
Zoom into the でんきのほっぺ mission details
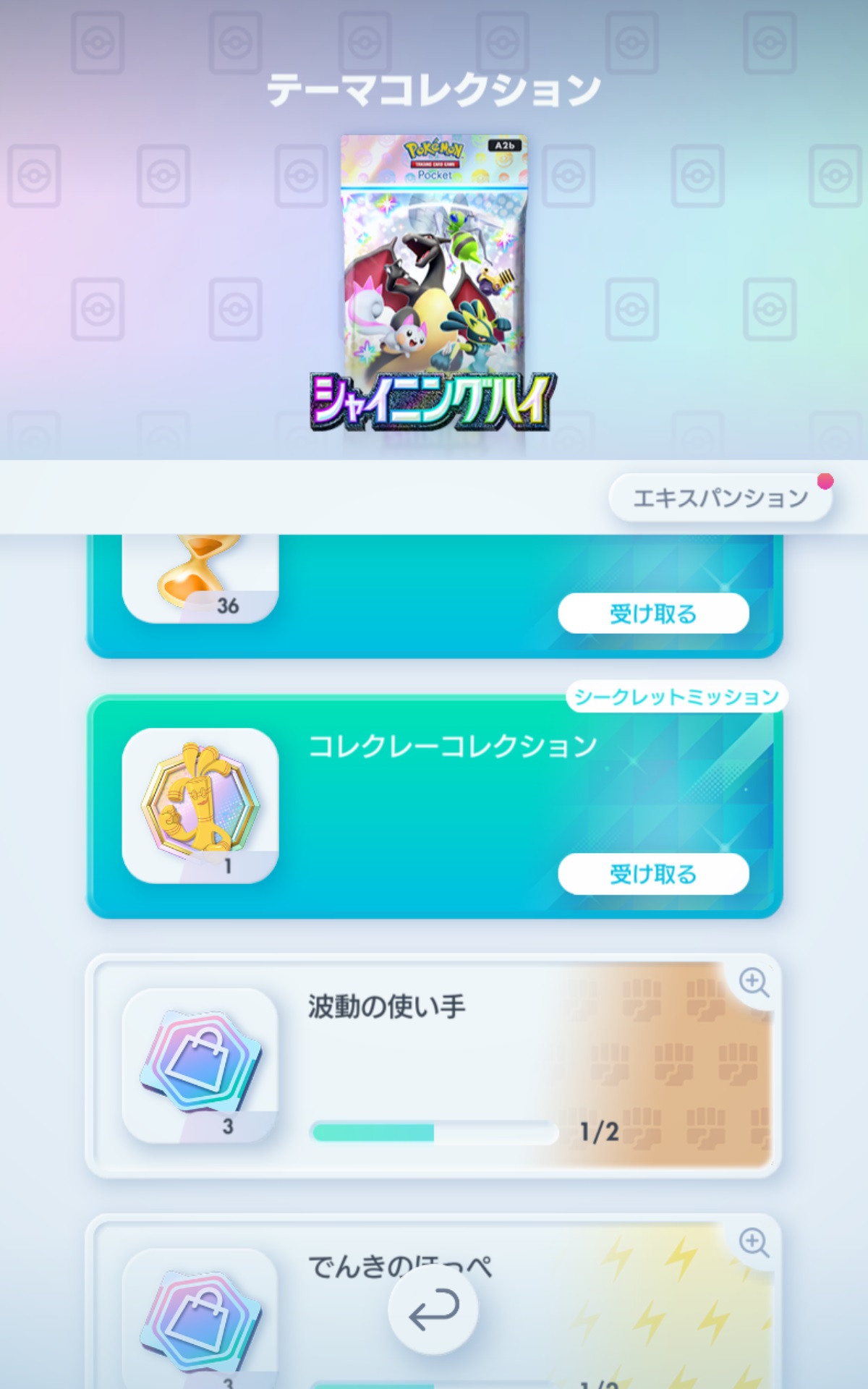tap(753, 1243)
